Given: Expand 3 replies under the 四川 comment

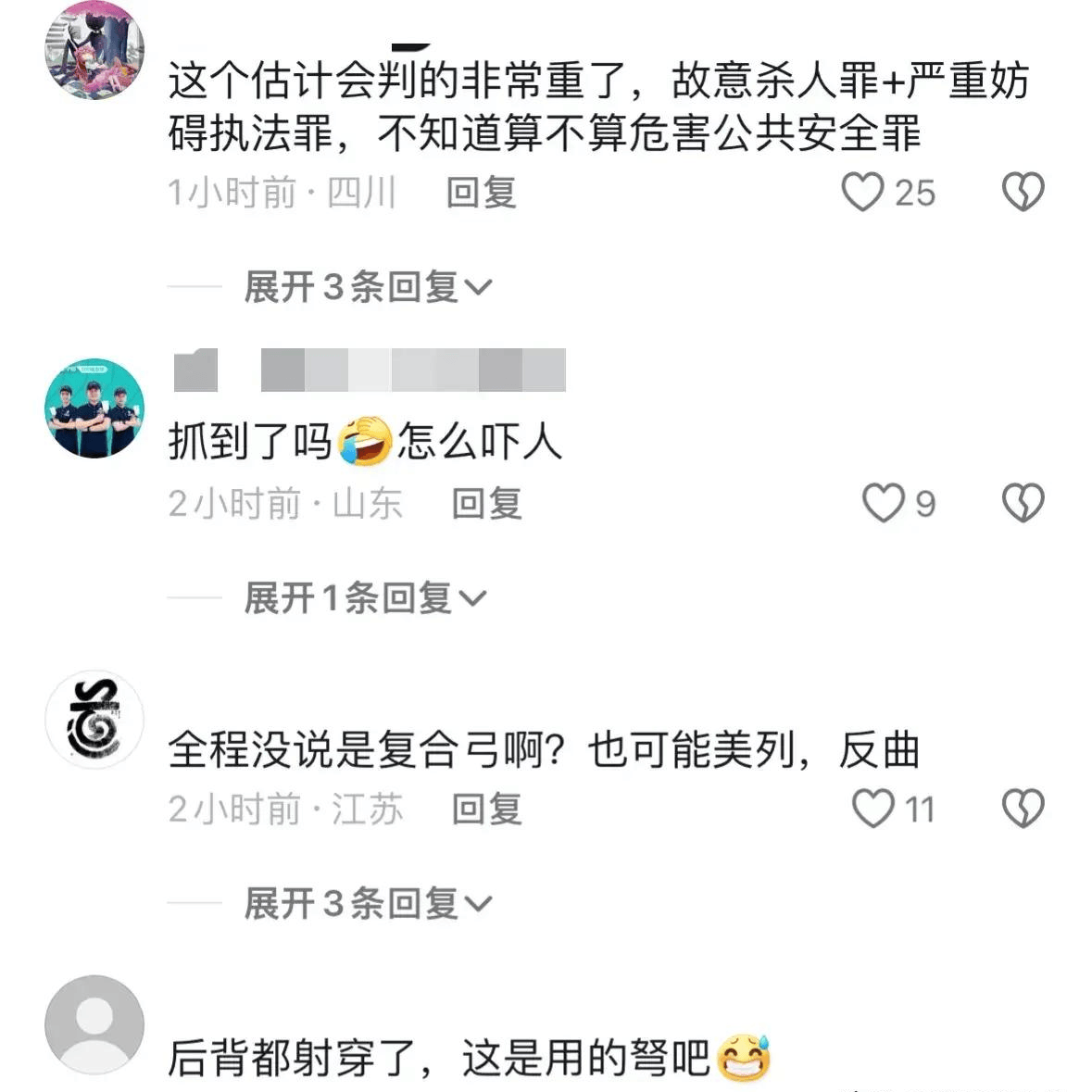Looking at the screenshot, I should [x=367, y=287].
